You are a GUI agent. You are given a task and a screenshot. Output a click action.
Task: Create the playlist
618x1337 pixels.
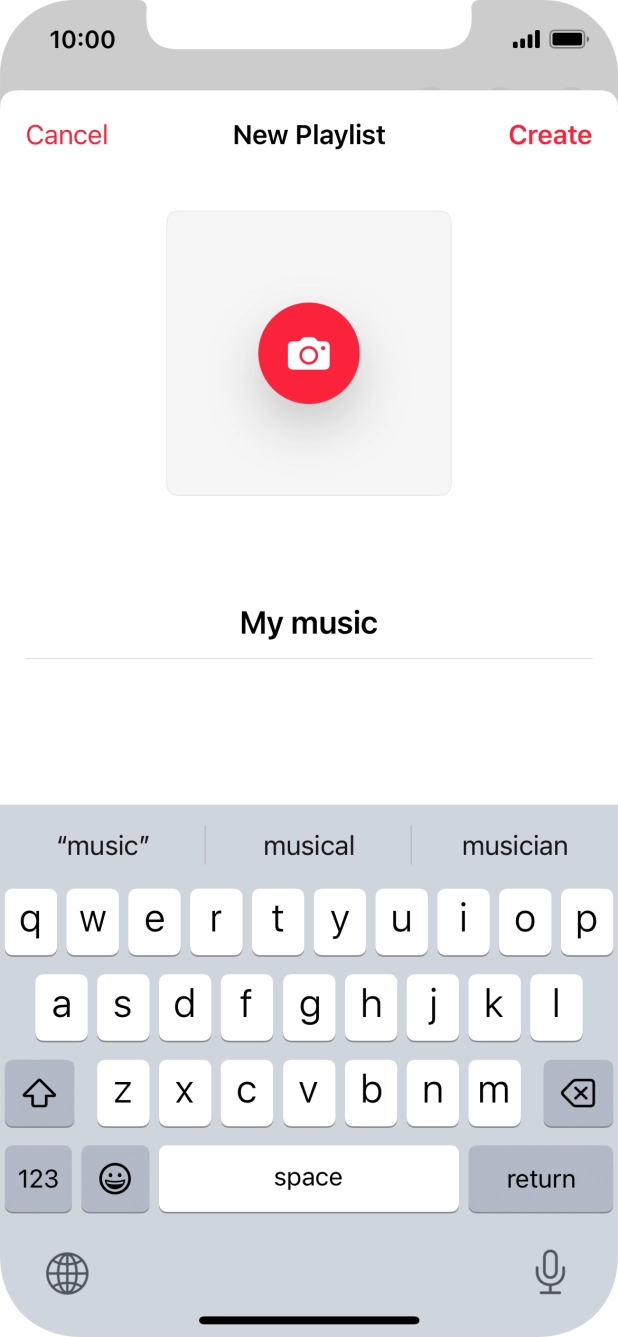550,135
